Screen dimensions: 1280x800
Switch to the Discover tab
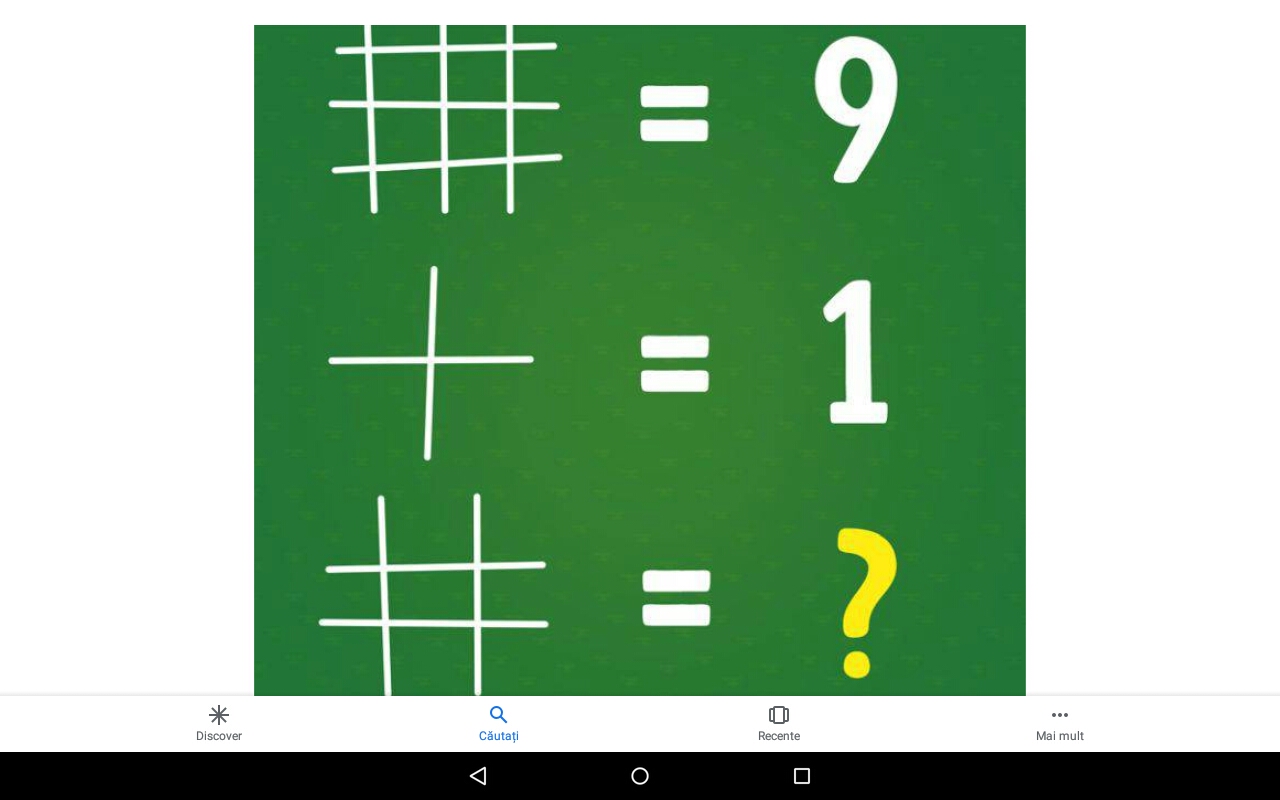(x=219, y=723)
